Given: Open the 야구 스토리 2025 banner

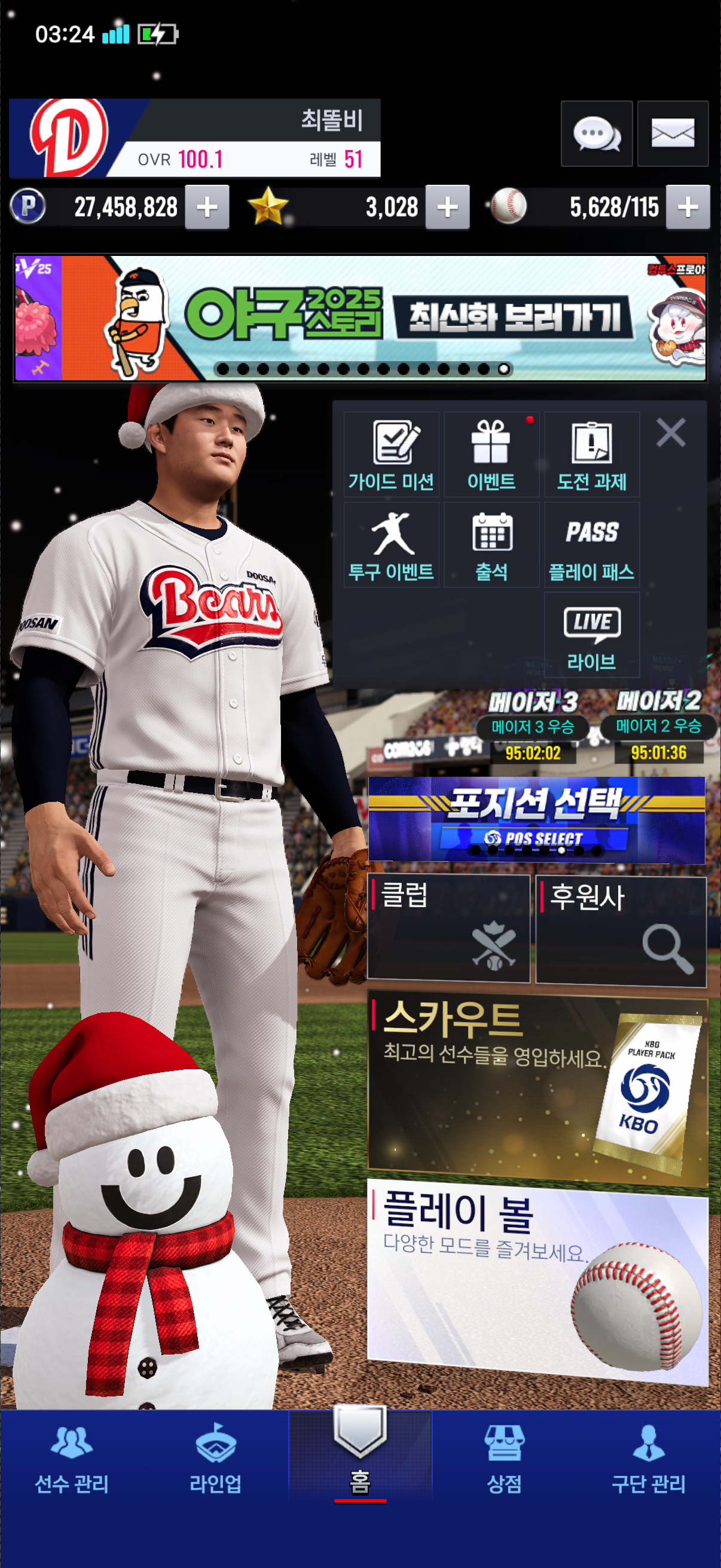Looking at the screenshot, I should [360, 318].
